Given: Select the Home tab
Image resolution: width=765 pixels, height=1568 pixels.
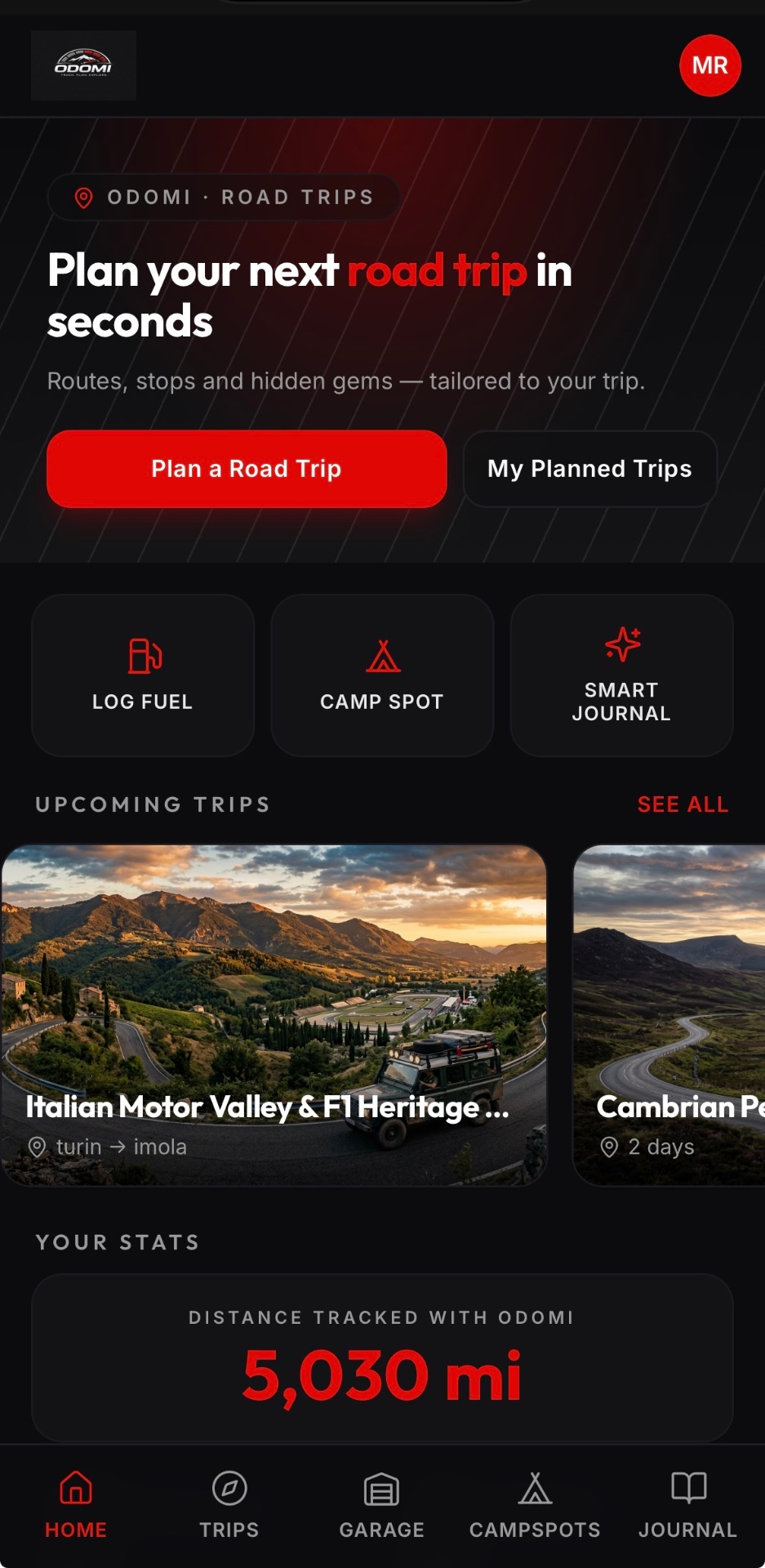Looking at the screenshot, I should 76,1505.
